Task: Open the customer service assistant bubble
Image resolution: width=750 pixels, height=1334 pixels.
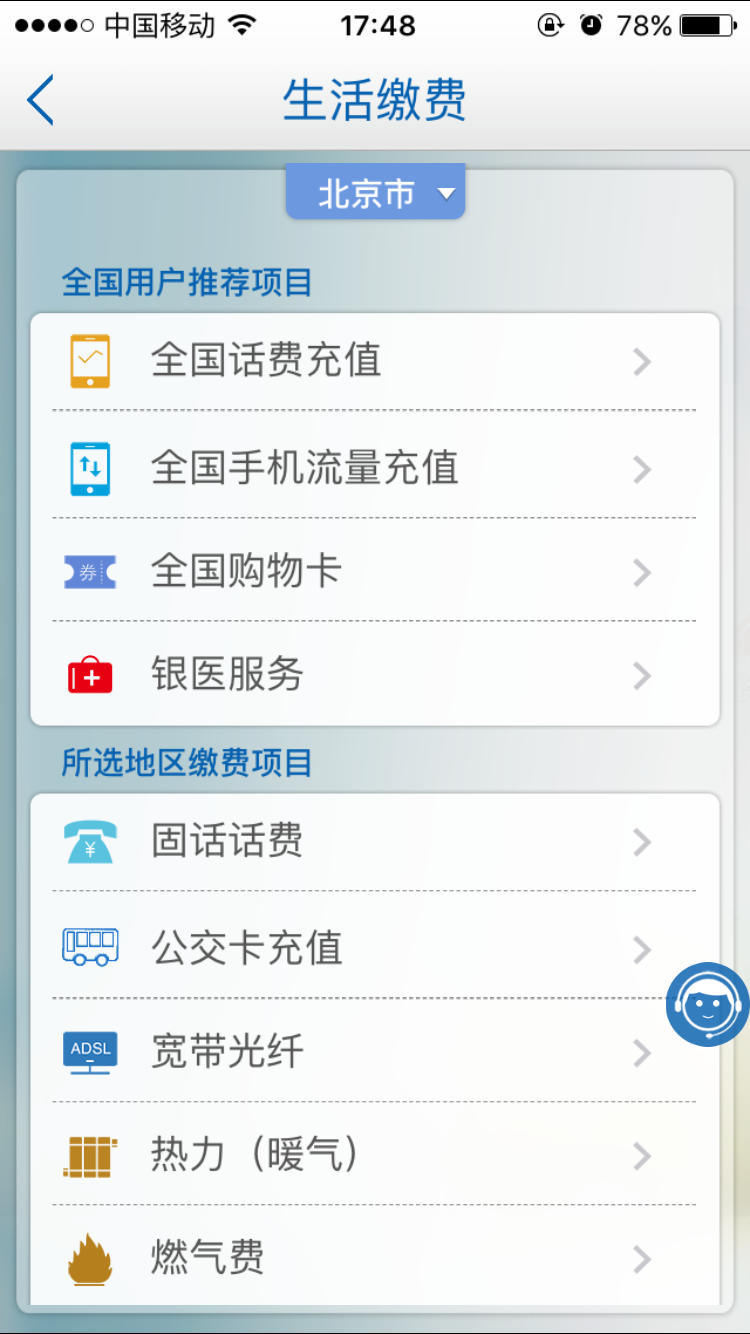Action: pyautogui.click(x=708, y=1004)
